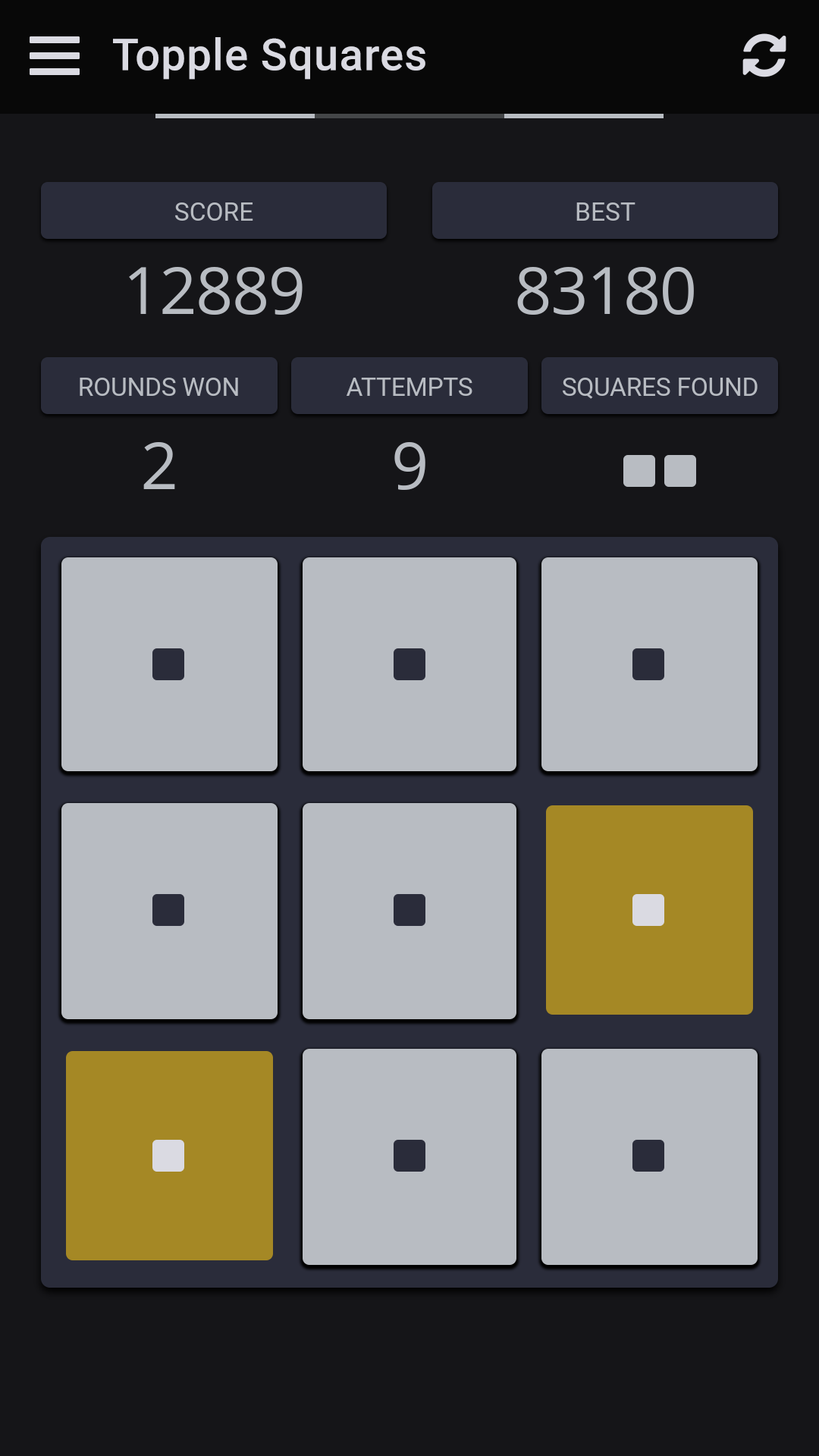Tap the bottom-center gray square tile
This screenshot has width=819, height=1456.
(409, 1156)
